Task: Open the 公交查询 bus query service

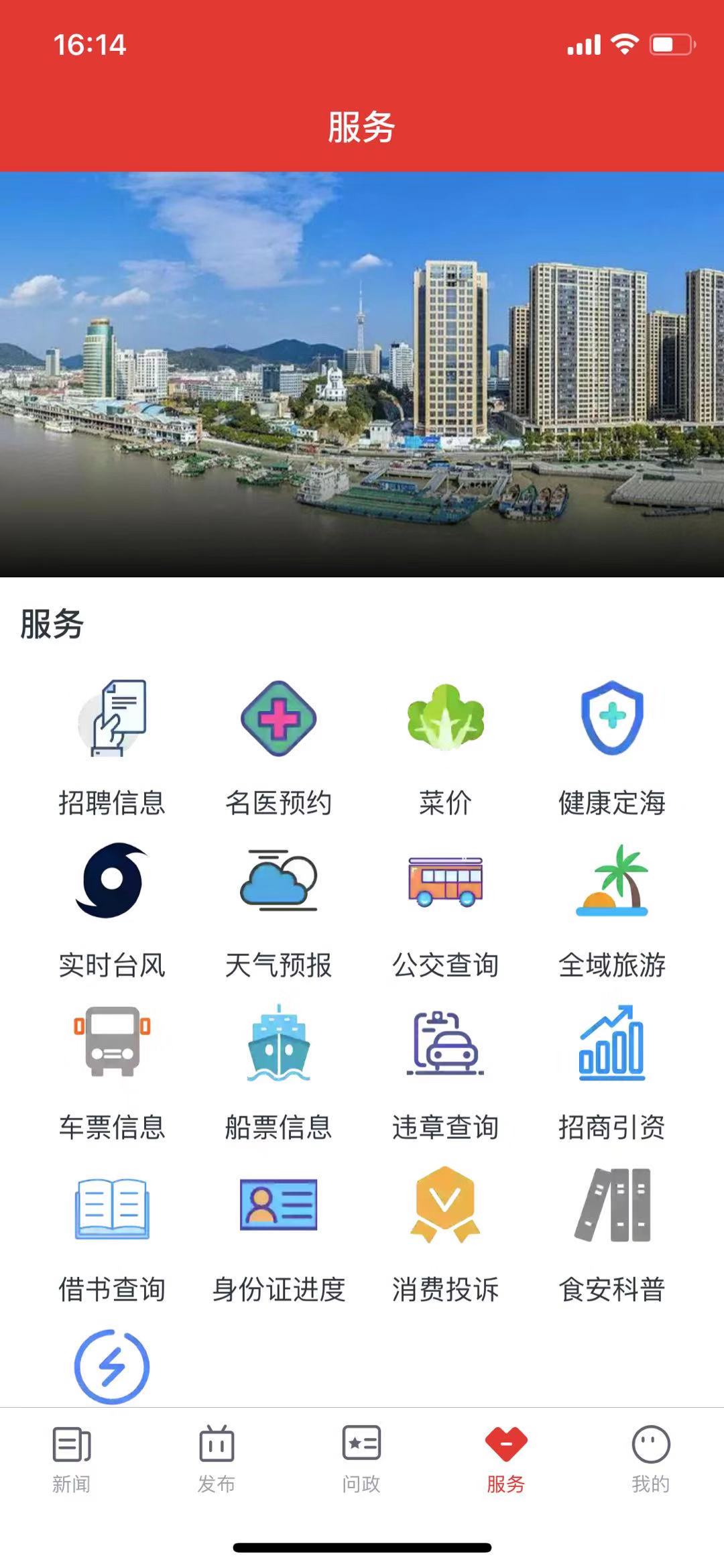Action: point(446,884)
